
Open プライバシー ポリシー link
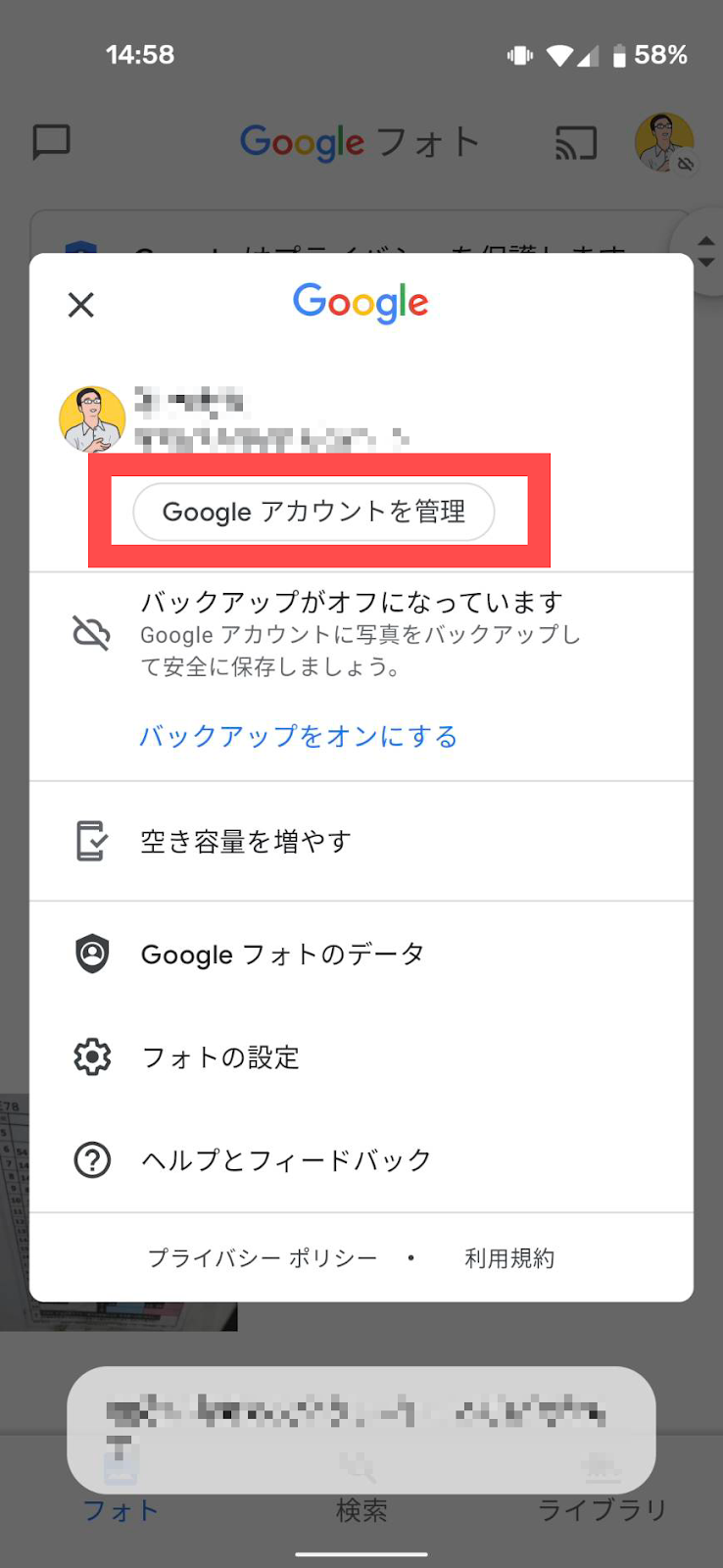click(x=263, y=1258)
